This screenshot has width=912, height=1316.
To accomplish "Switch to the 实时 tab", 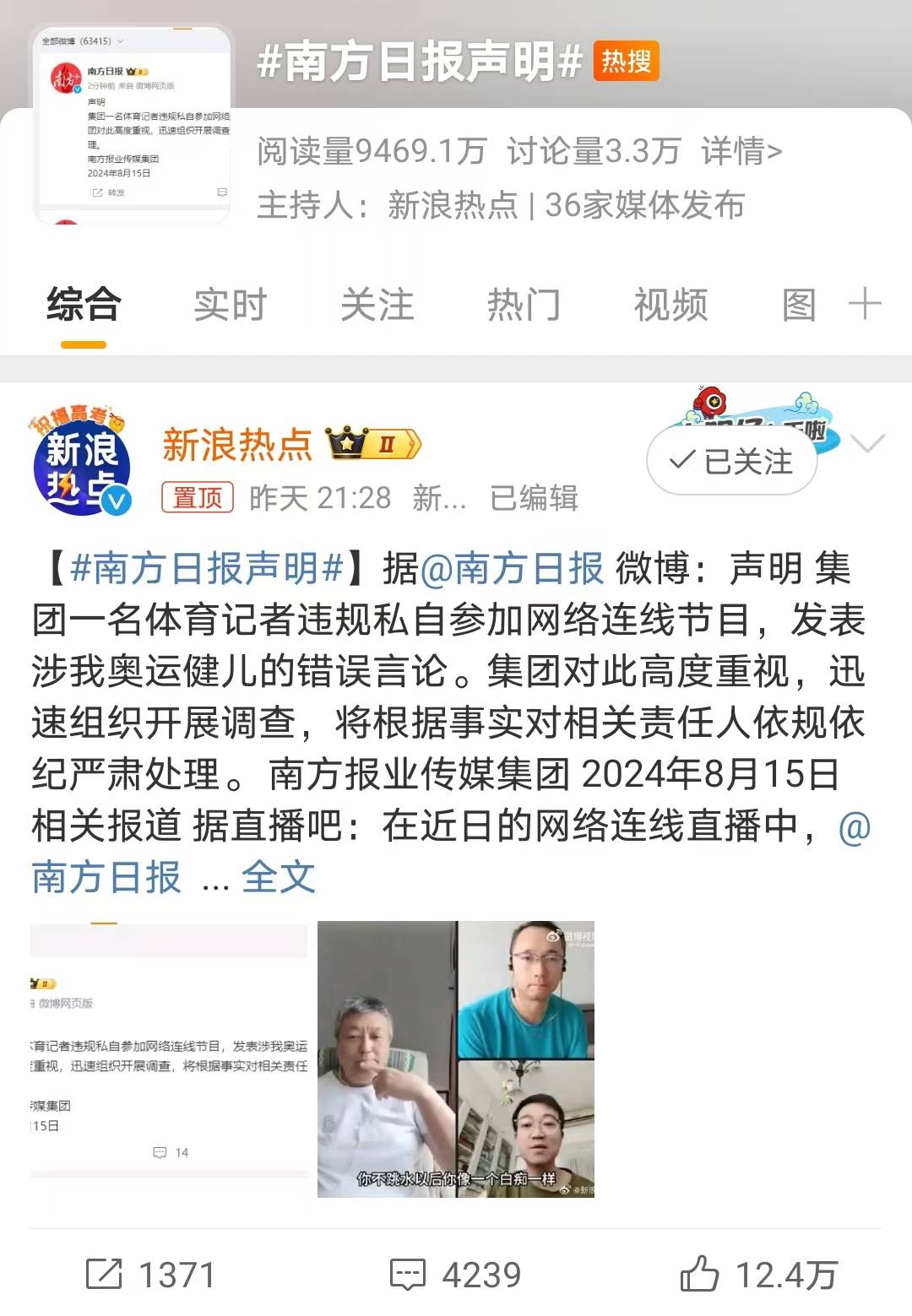I will coord(230,306).
